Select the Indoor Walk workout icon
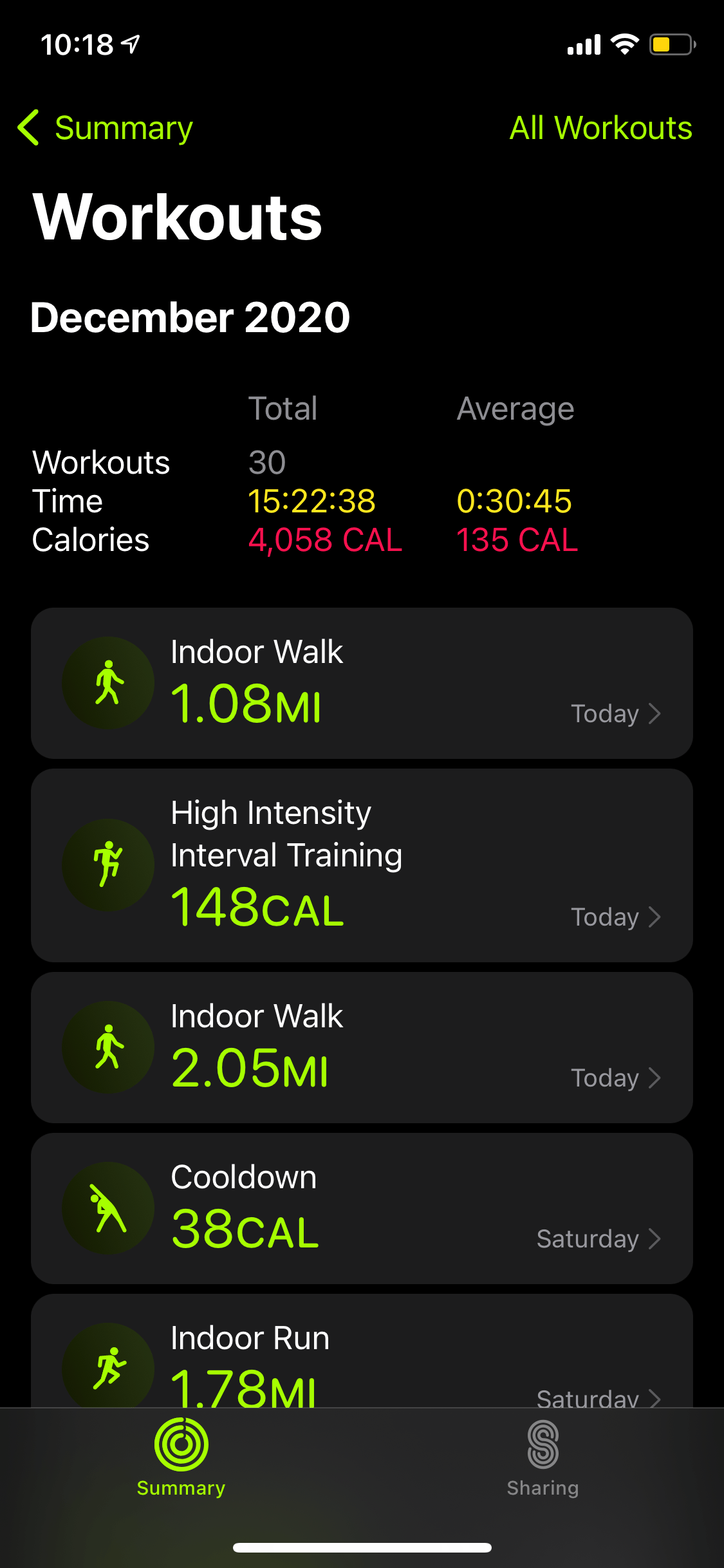The height and width of the screenshot is (1568, 724). pos(108,681)
